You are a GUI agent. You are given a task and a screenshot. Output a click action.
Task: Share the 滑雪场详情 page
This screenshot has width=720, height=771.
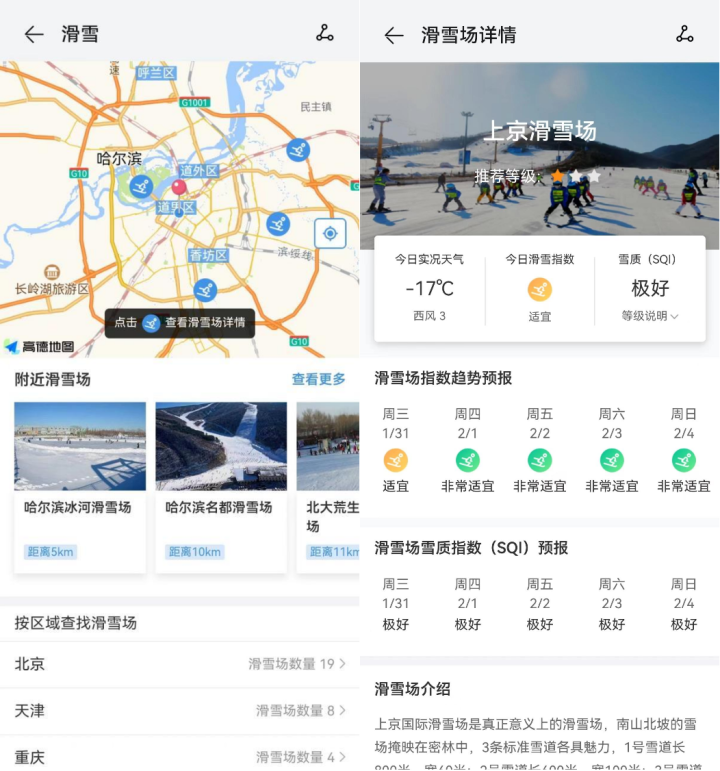pyautogui.click(x=685, y=34)
